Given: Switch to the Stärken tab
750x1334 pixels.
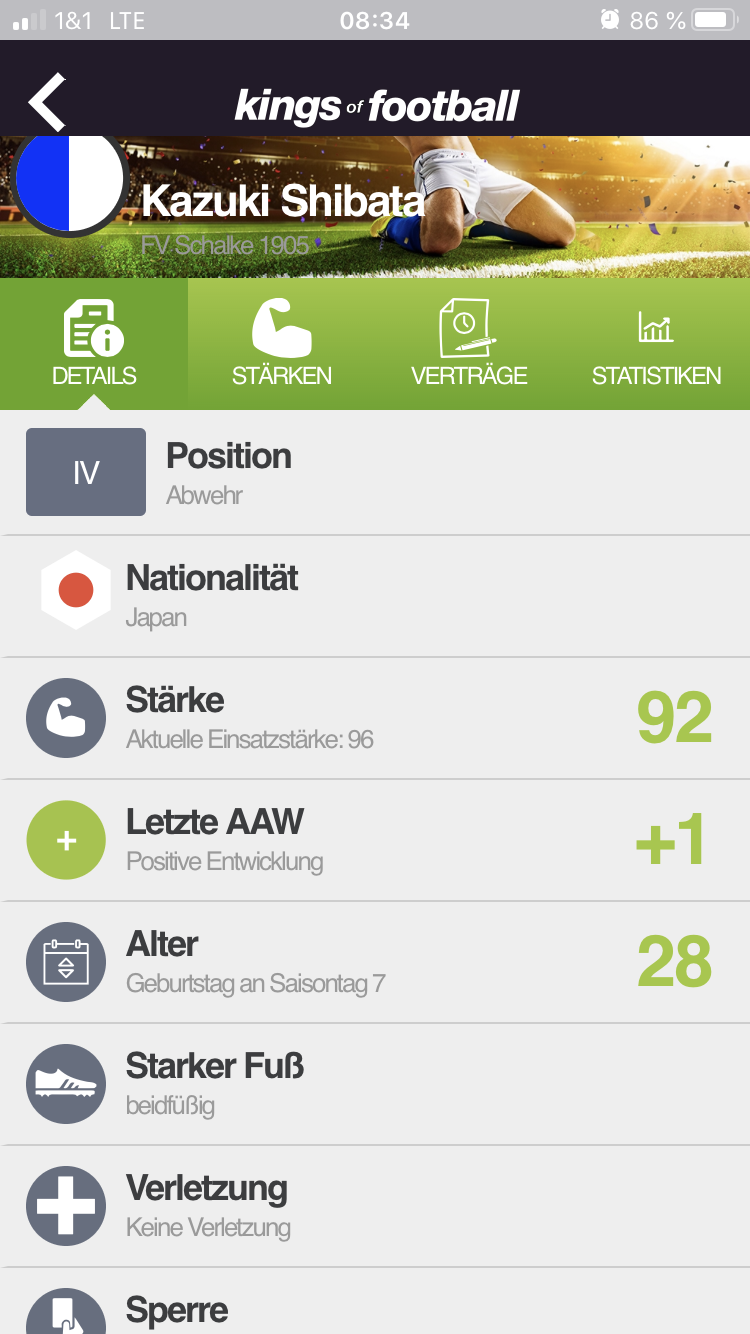Looking at the screenshot, I should [x=281, y=344].
